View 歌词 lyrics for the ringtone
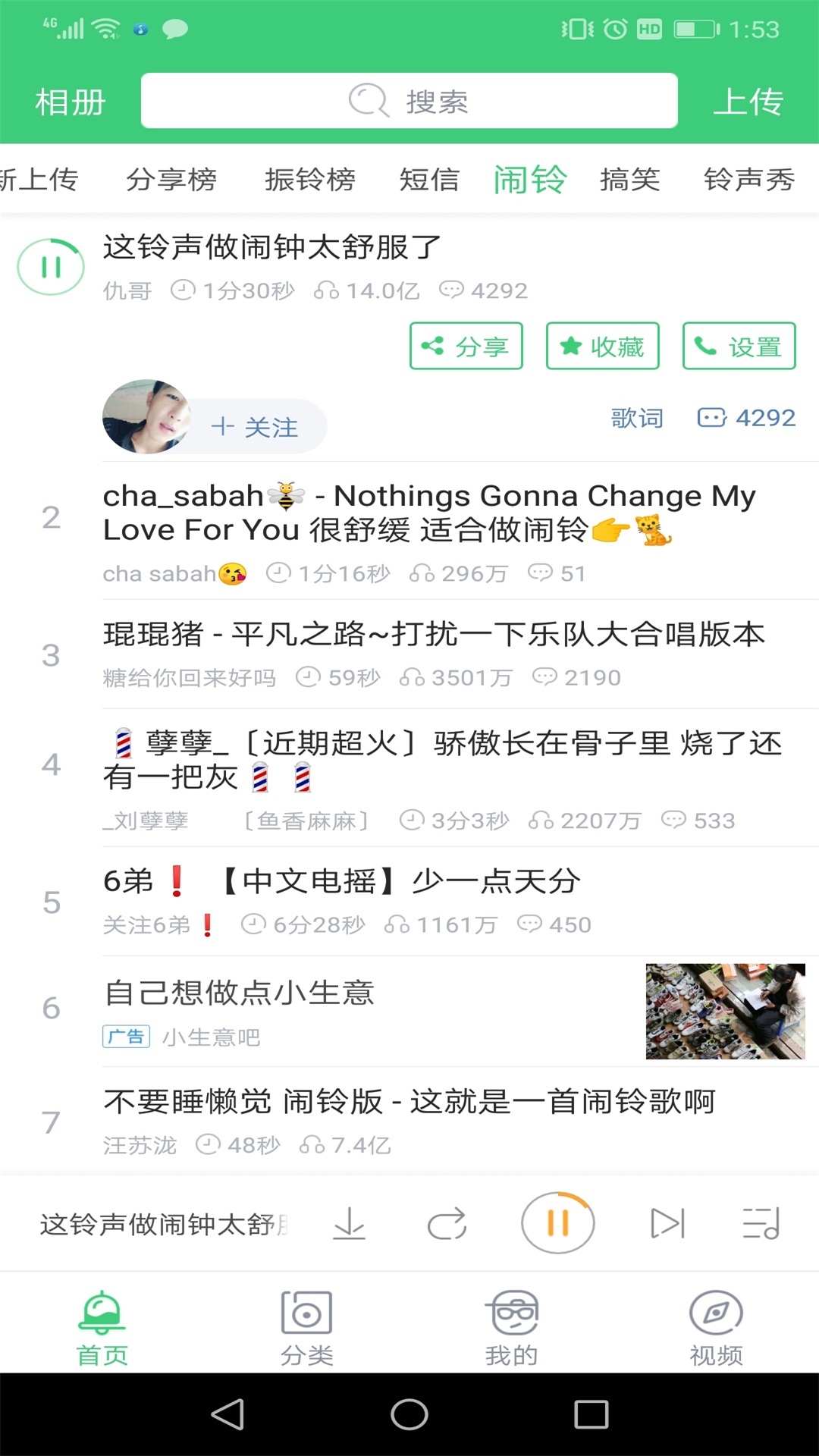This screenshot has height=1456, width=819. [x=637, y=418]
